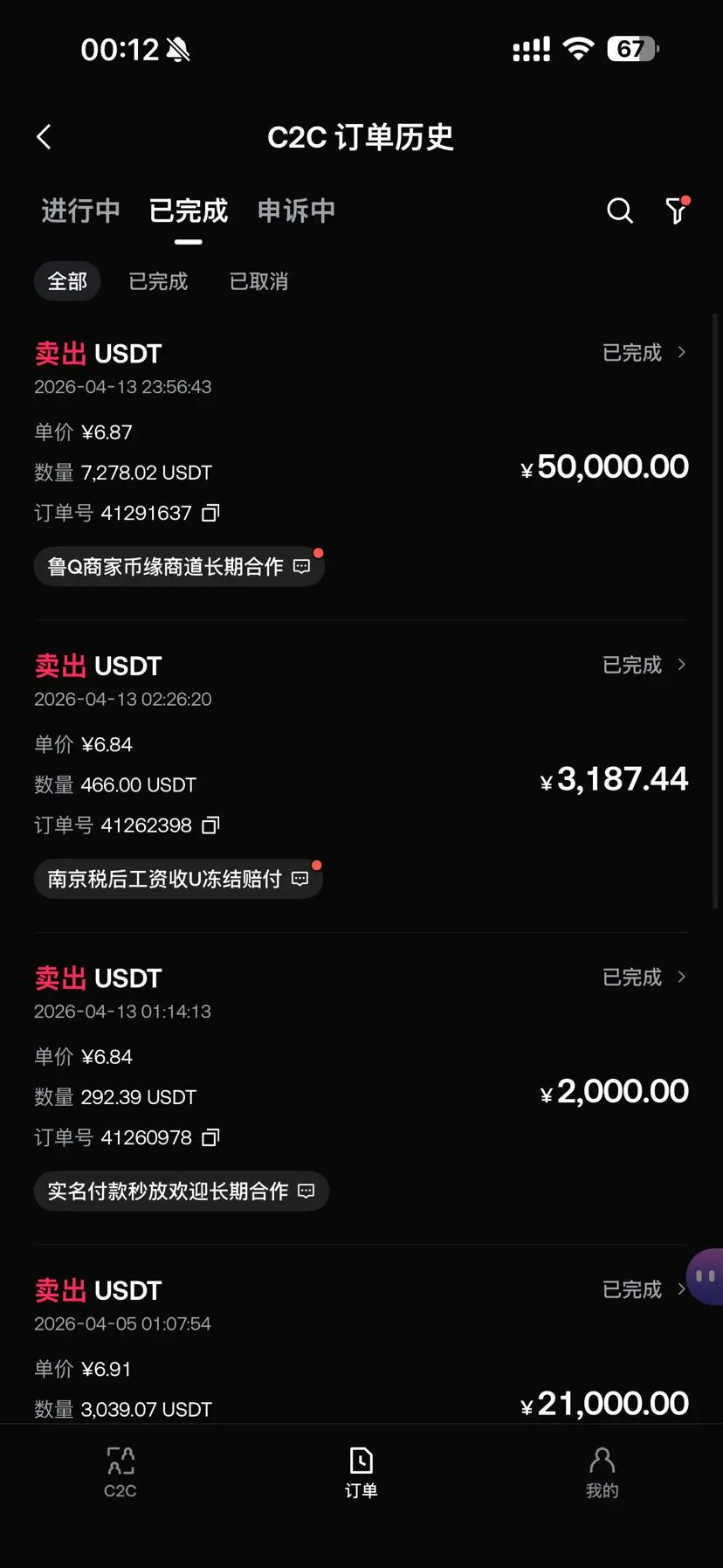Viewport: 723px width, 1568px height.
Task: Switch to the 进行中 tab
Action: (x=80, y=211)
